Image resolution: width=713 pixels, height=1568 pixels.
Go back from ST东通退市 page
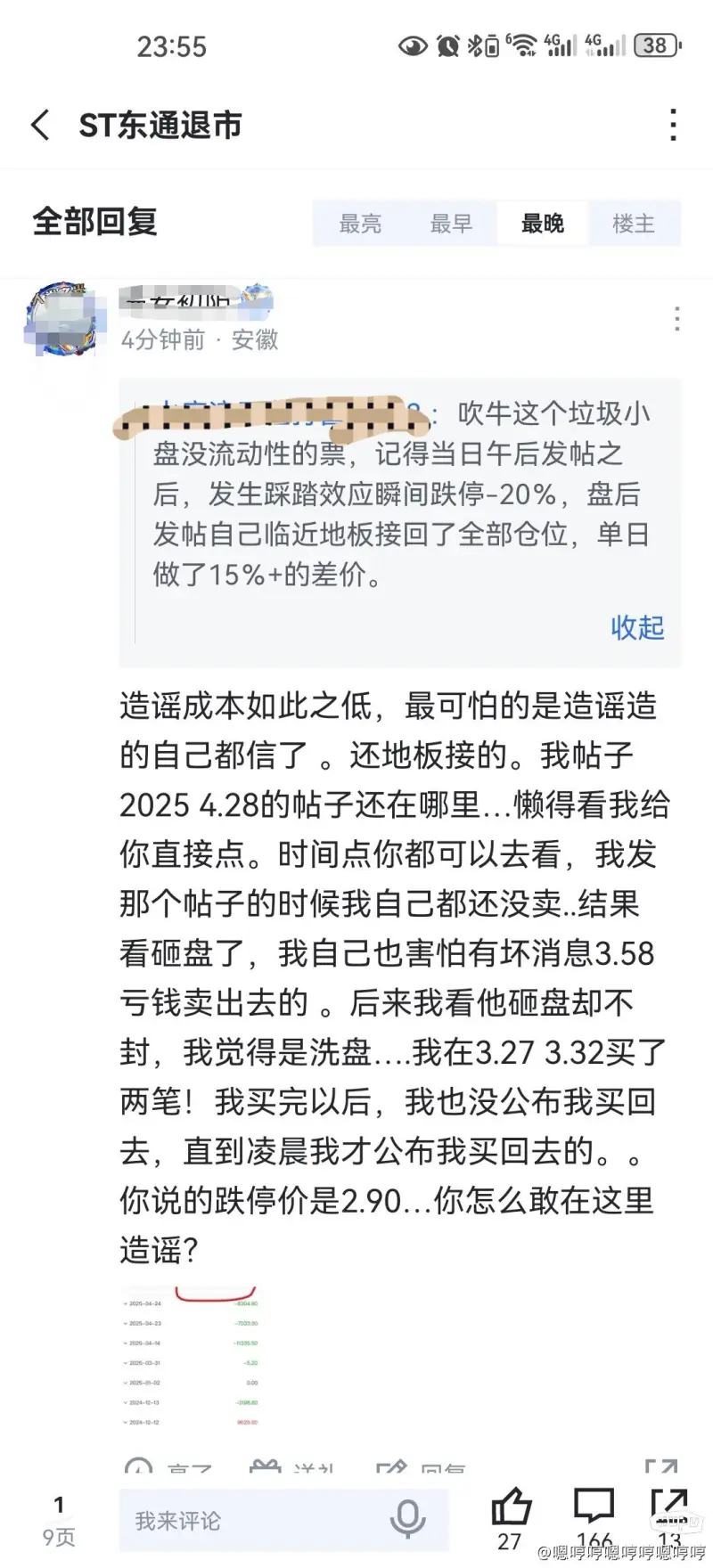[40, 125]
